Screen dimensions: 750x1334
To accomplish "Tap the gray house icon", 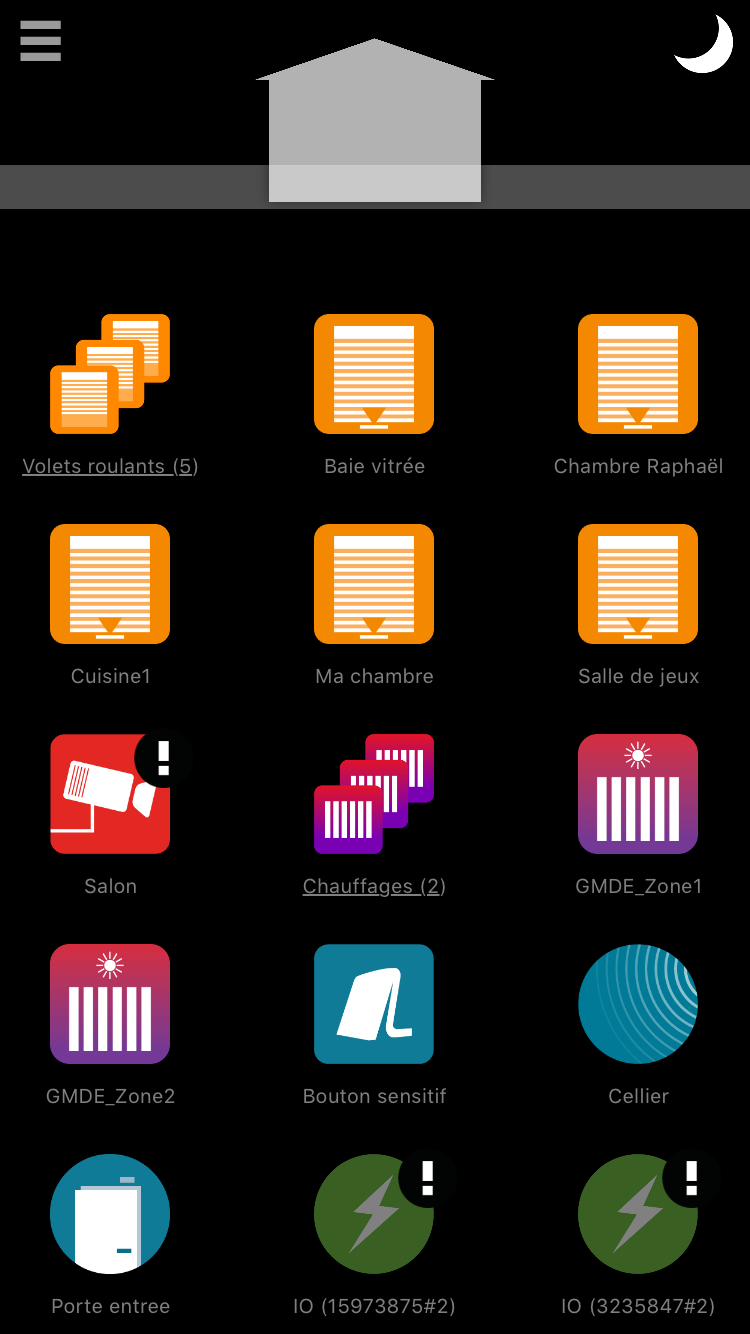I will coord(375,120).
